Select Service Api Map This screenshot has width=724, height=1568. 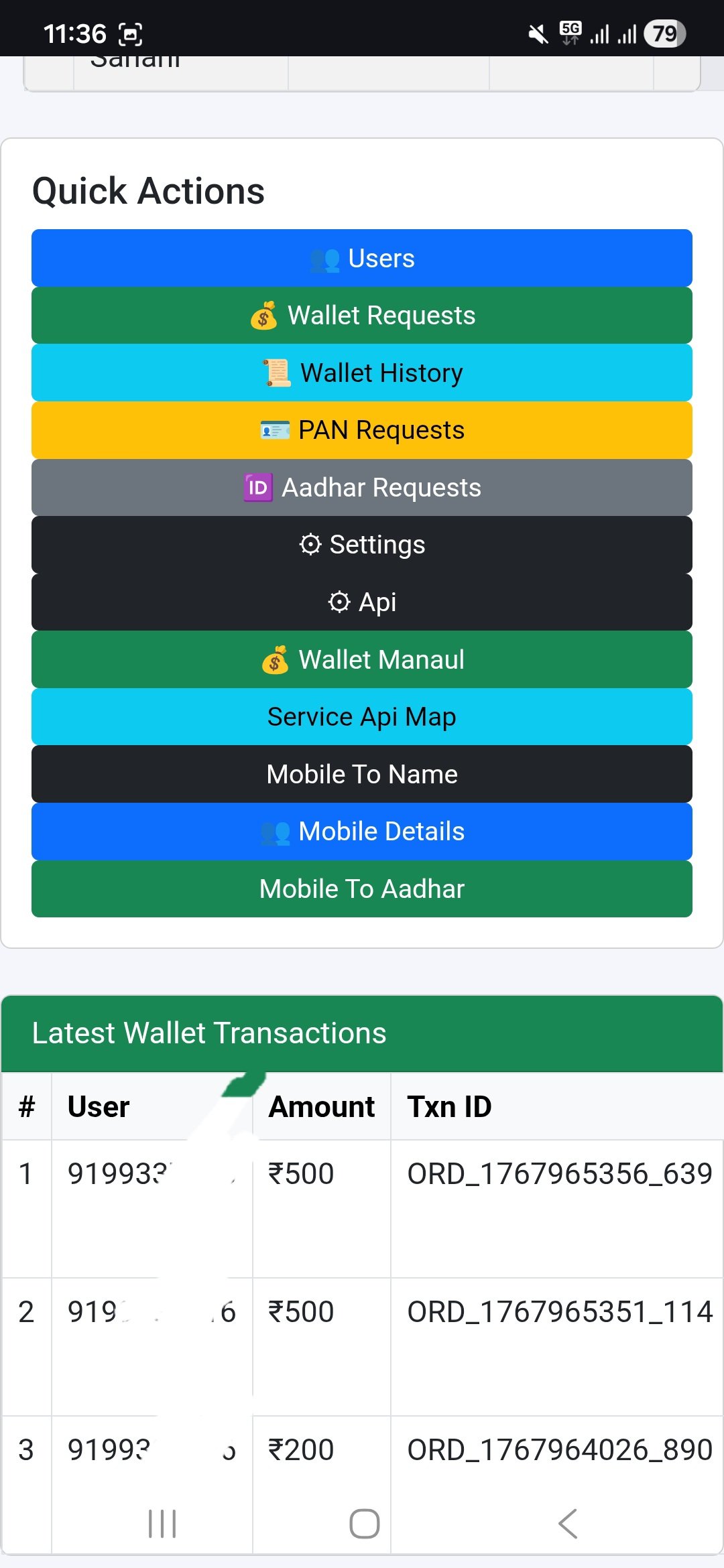point(362,716)
